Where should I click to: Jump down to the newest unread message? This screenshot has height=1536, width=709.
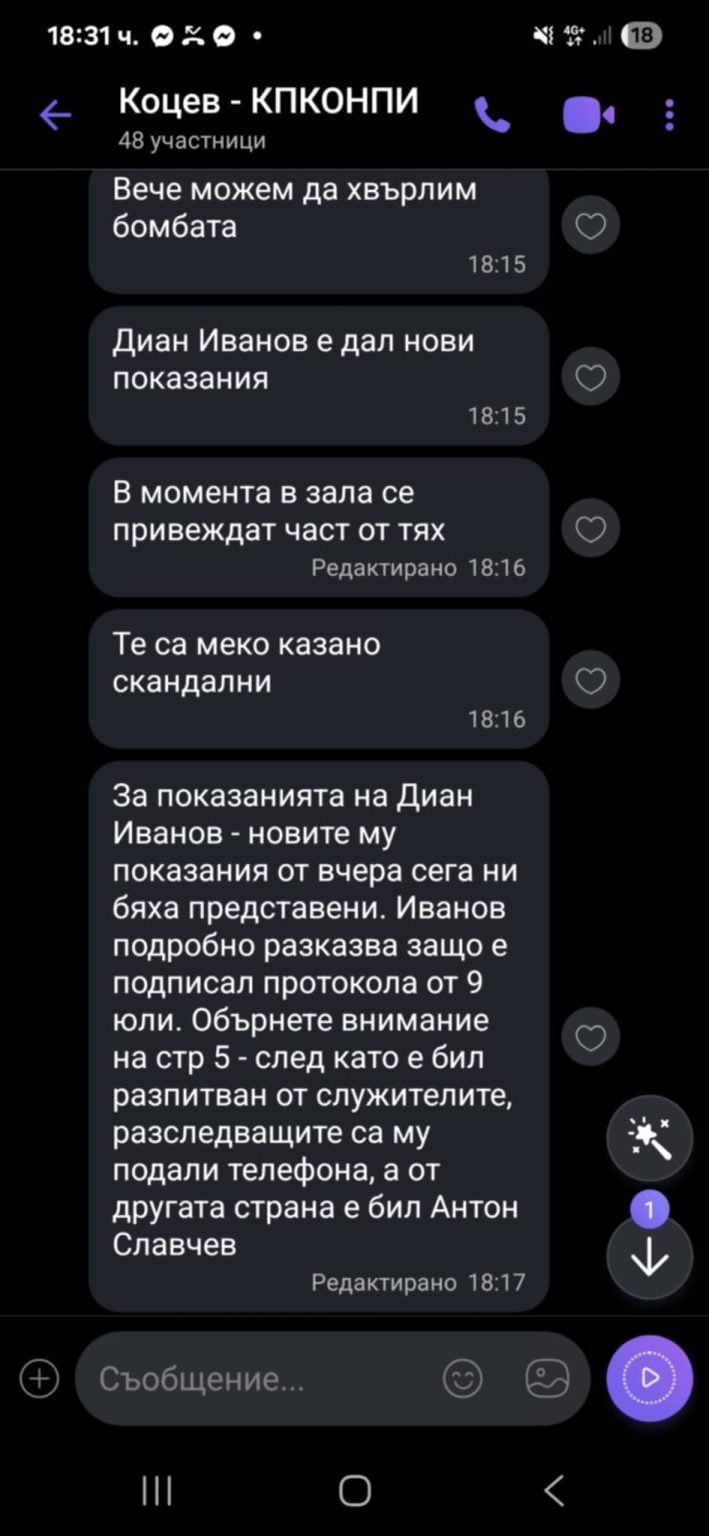(x=650, y=1257)
